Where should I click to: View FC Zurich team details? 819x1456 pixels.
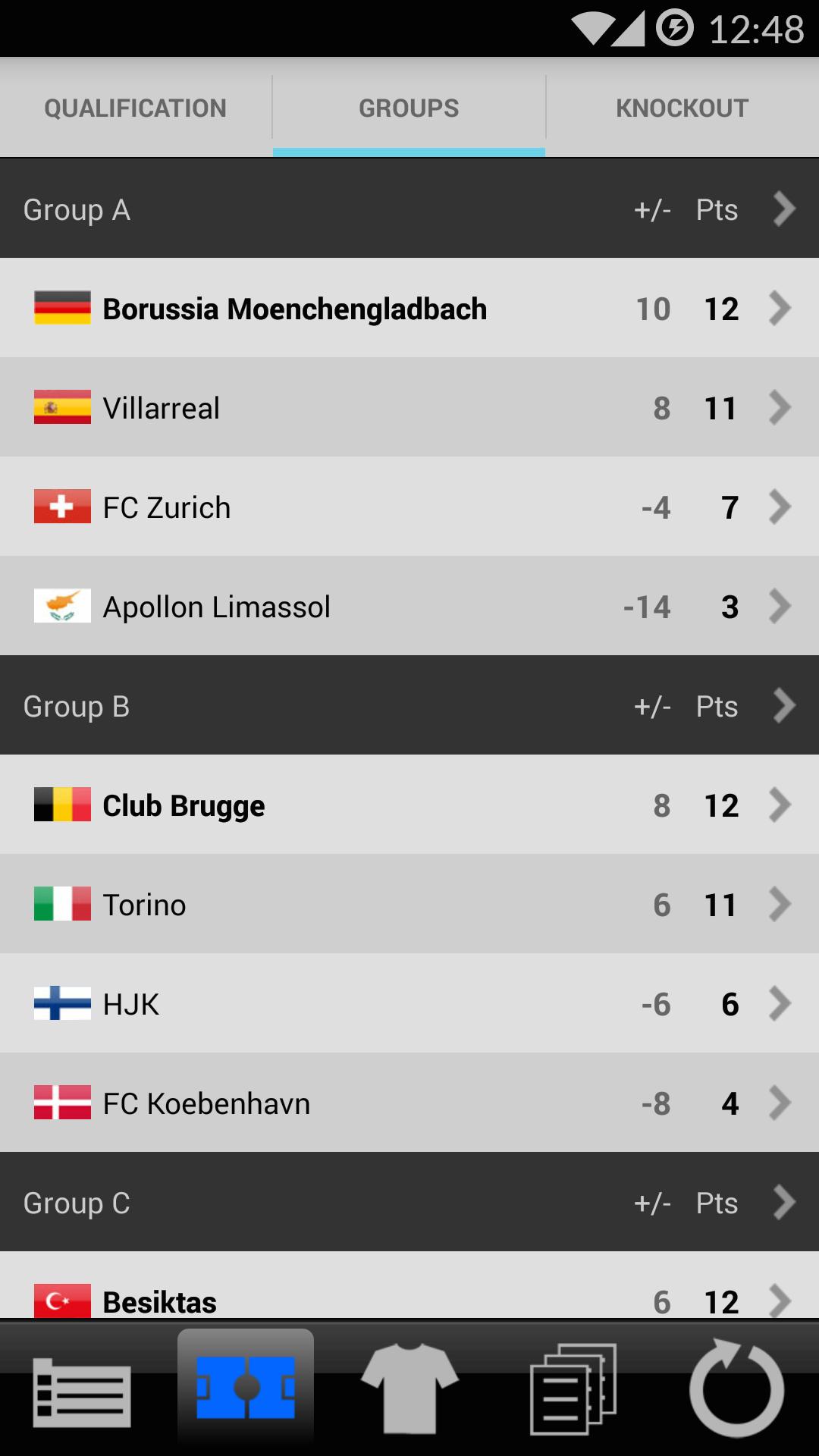pos(409,507)
